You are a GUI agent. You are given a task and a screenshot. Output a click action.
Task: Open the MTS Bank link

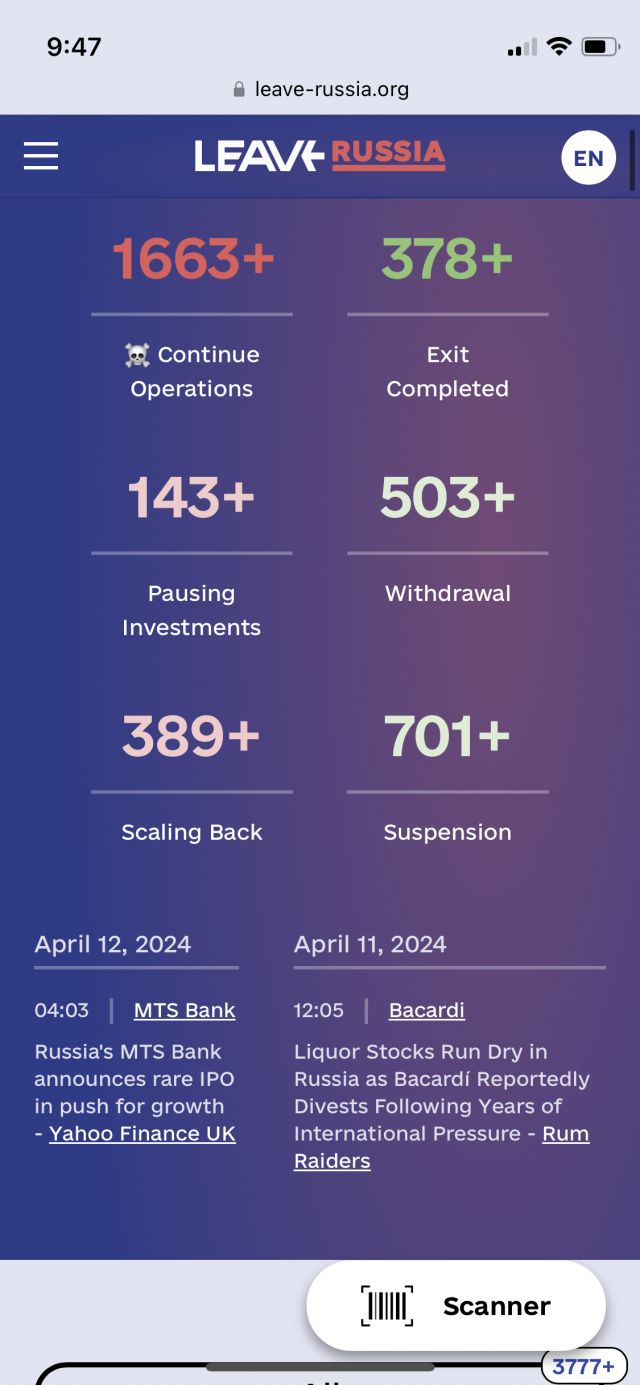[x=185, y=1010]
